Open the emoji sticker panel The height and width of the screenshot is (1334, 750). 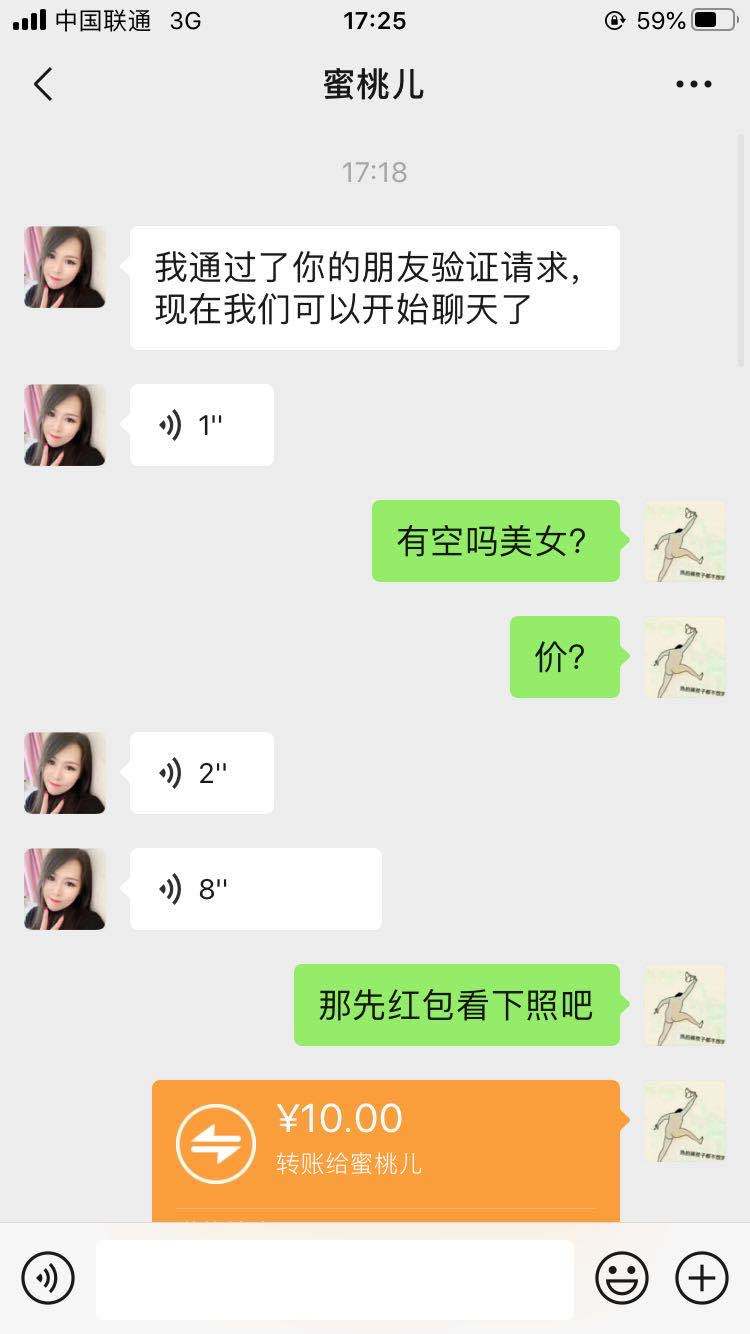click(x=622, y=1278)
